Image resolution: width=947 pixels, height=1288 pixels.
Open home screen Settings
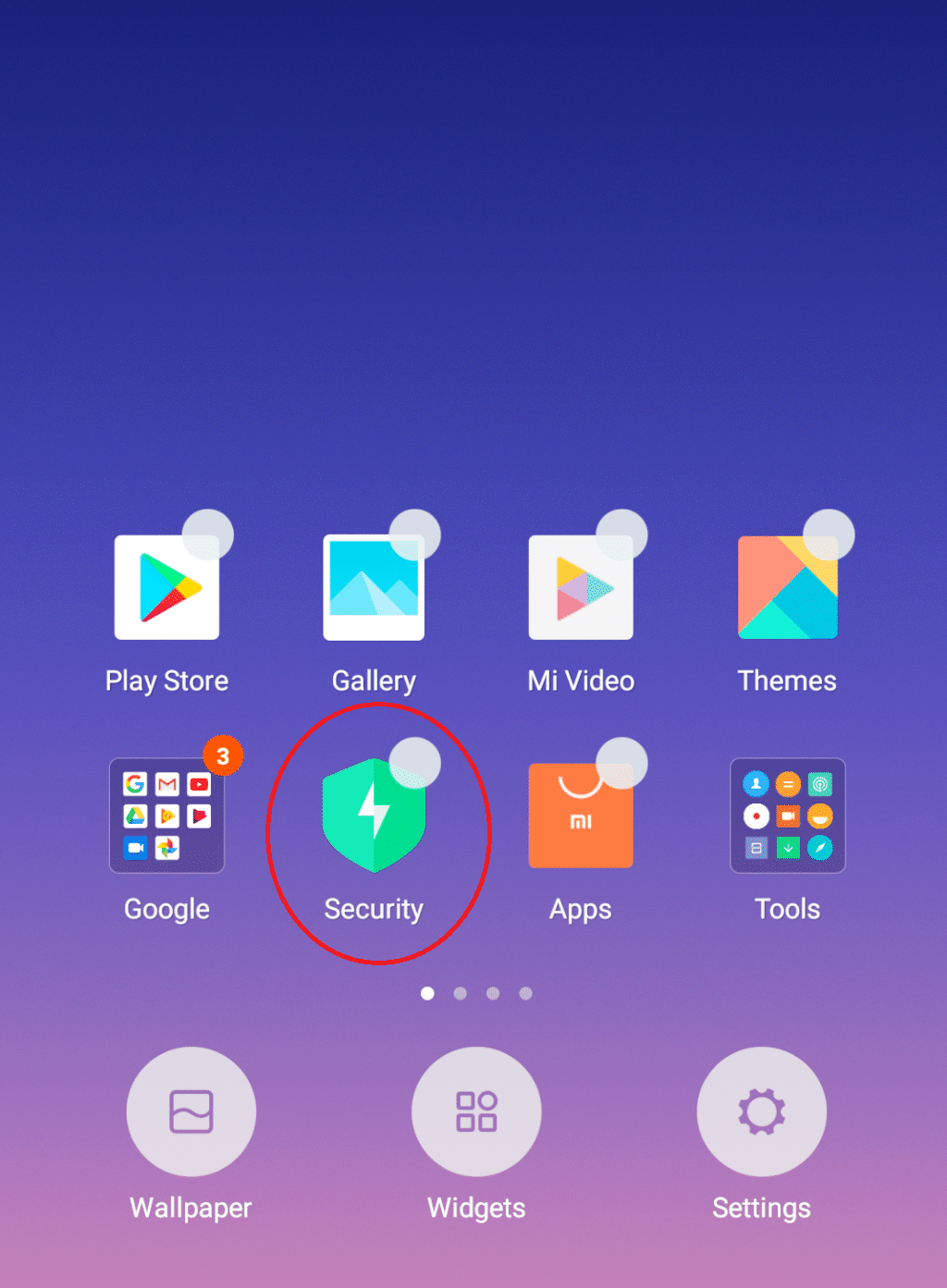point(761,1111)
